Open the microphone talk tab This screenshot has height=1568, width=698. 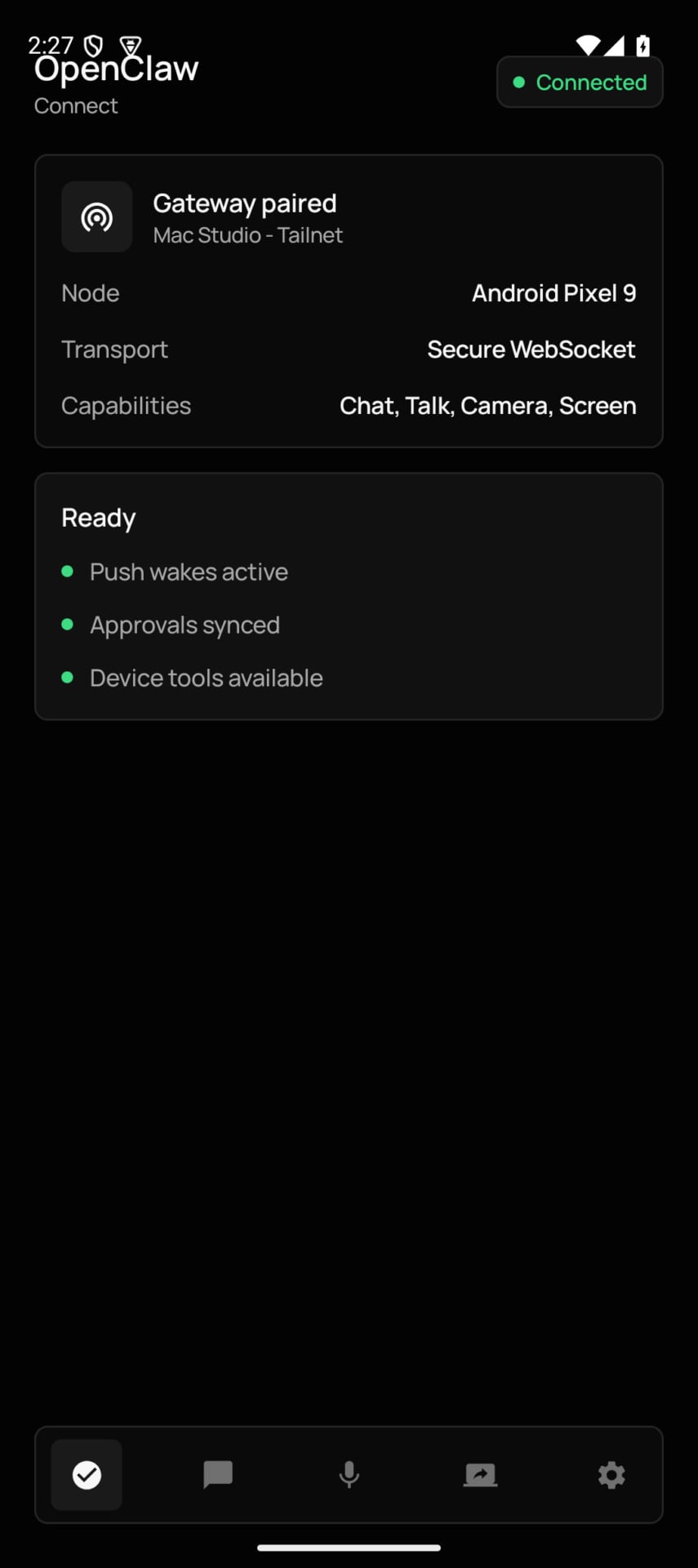[x=349, y=1475]
